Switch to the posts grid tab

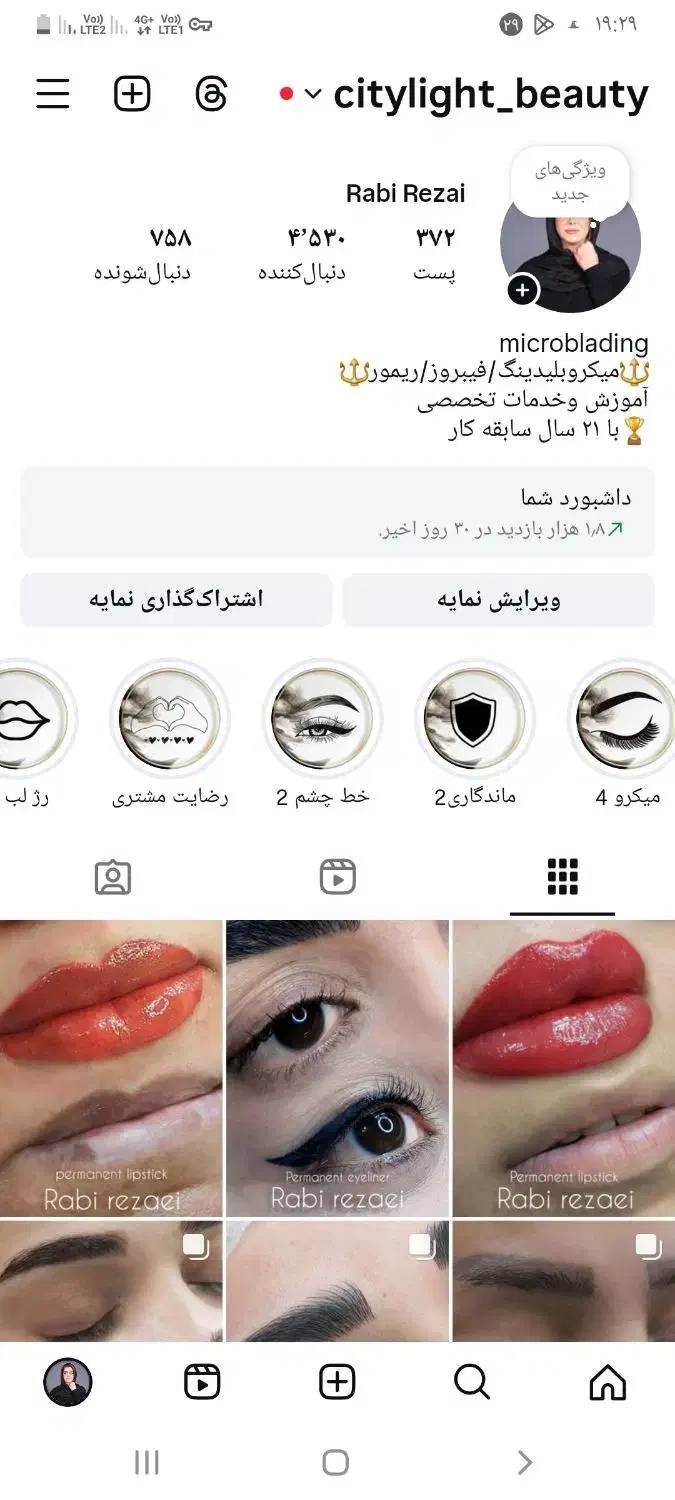click(562, 878)
